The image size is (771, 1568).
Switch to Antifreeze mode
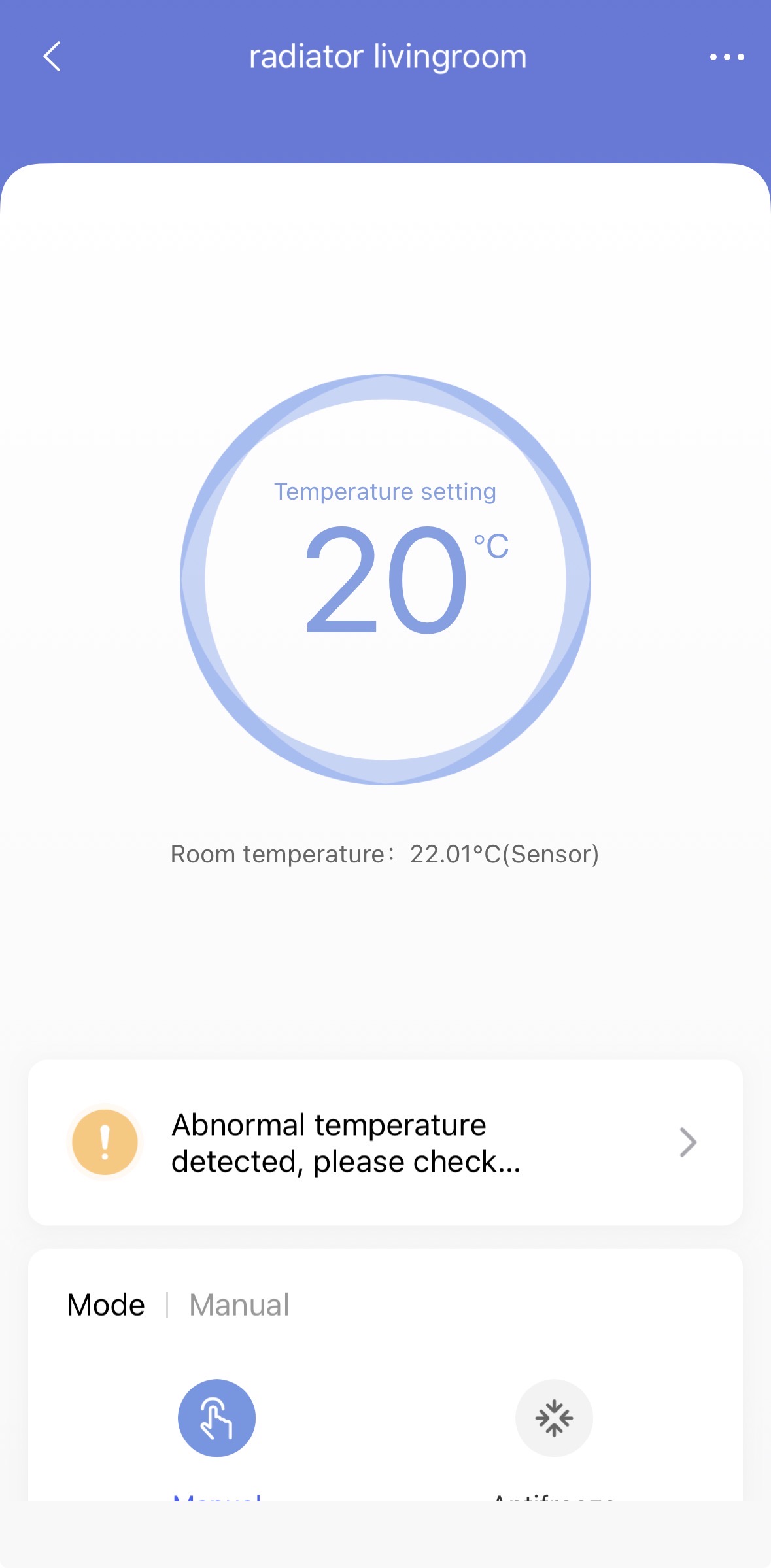pos(554,1418)
